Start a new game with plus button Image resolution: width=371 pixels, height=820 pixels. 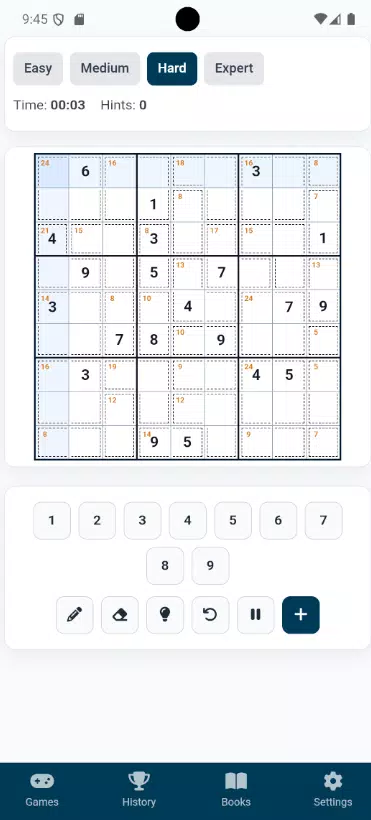[301, 614]
